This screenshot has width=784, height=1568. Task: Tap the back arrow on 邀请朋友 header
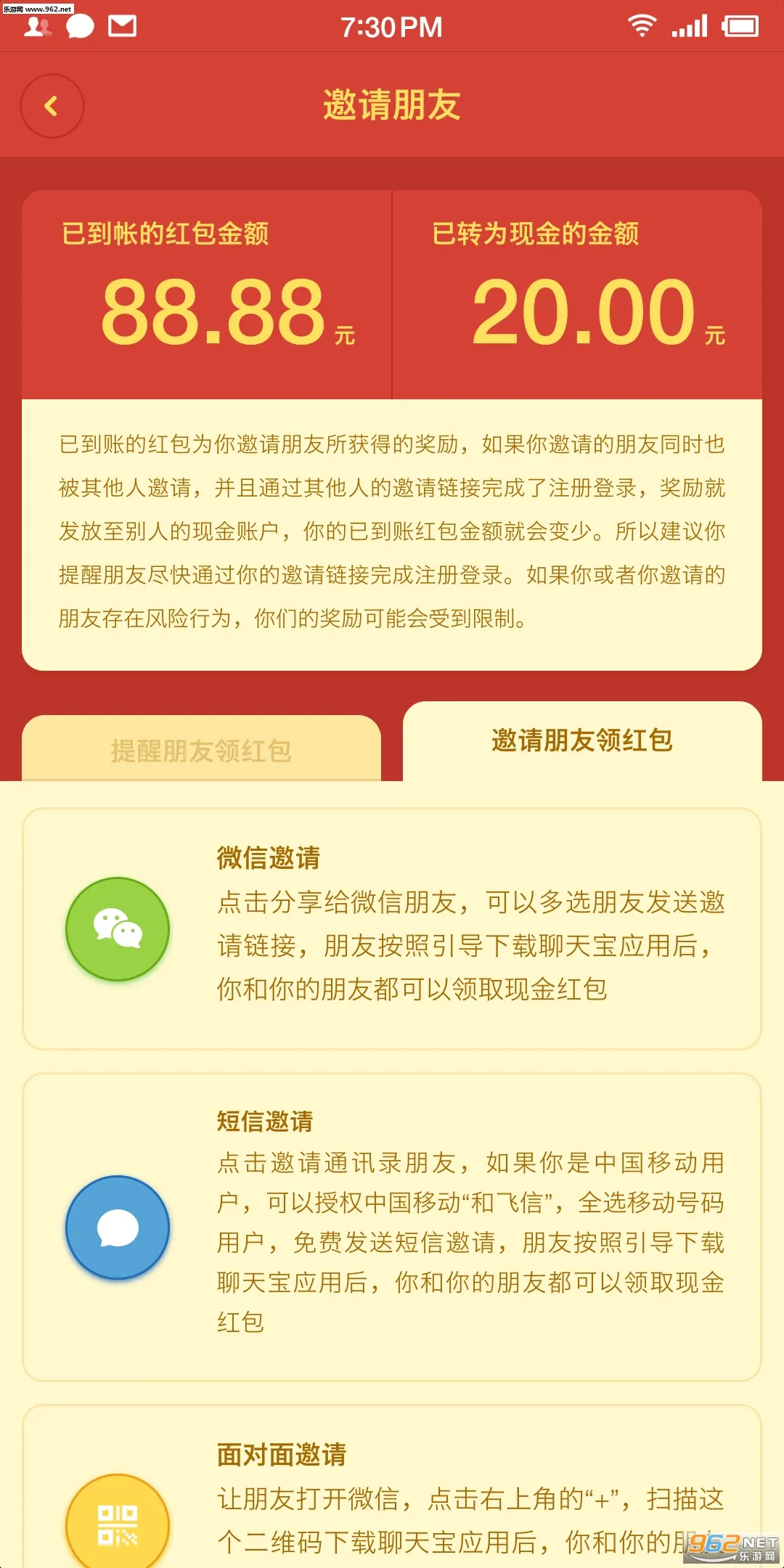coord(51,105)
